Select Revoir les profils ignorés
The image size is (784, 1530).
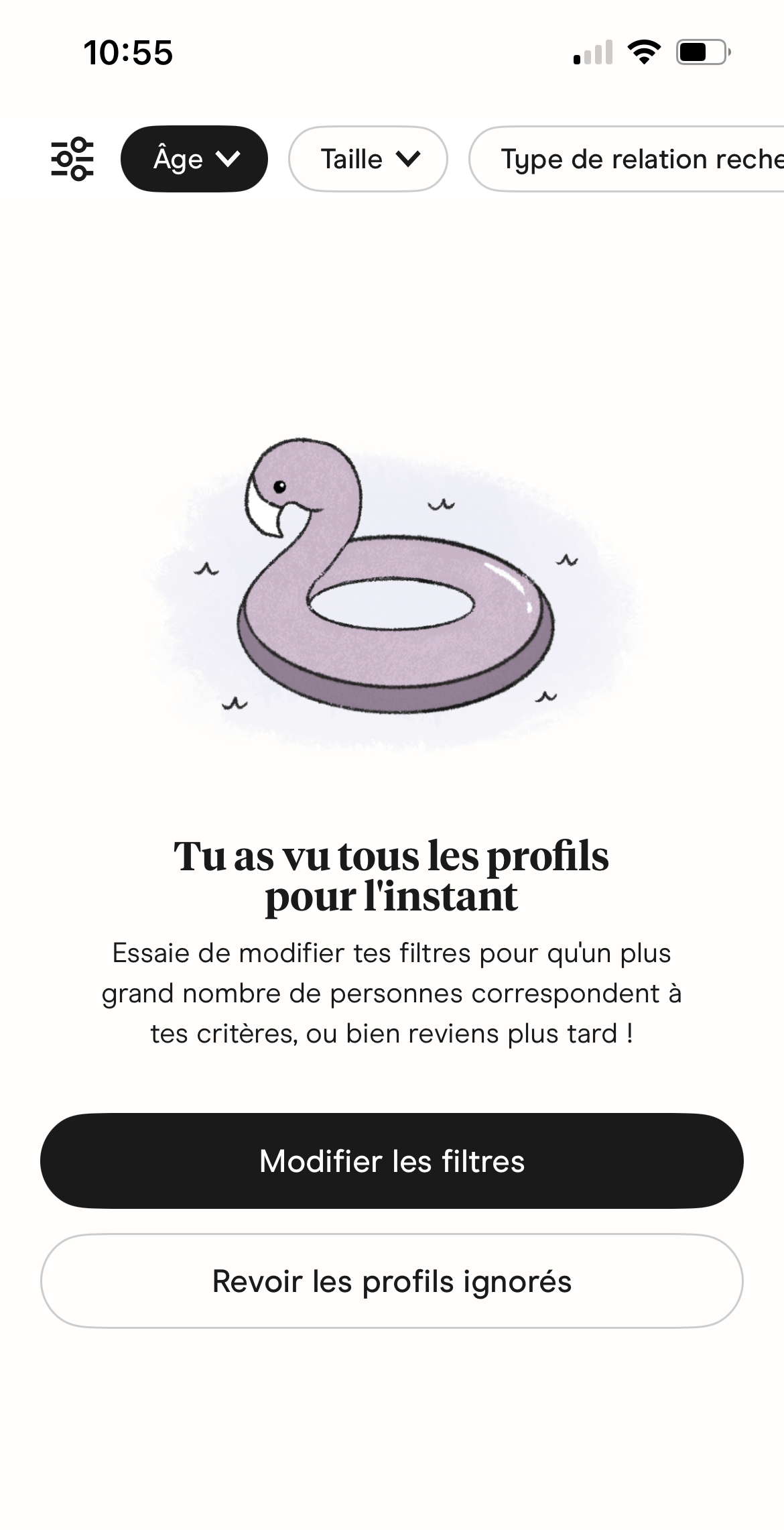click(x=392, y=1281)
